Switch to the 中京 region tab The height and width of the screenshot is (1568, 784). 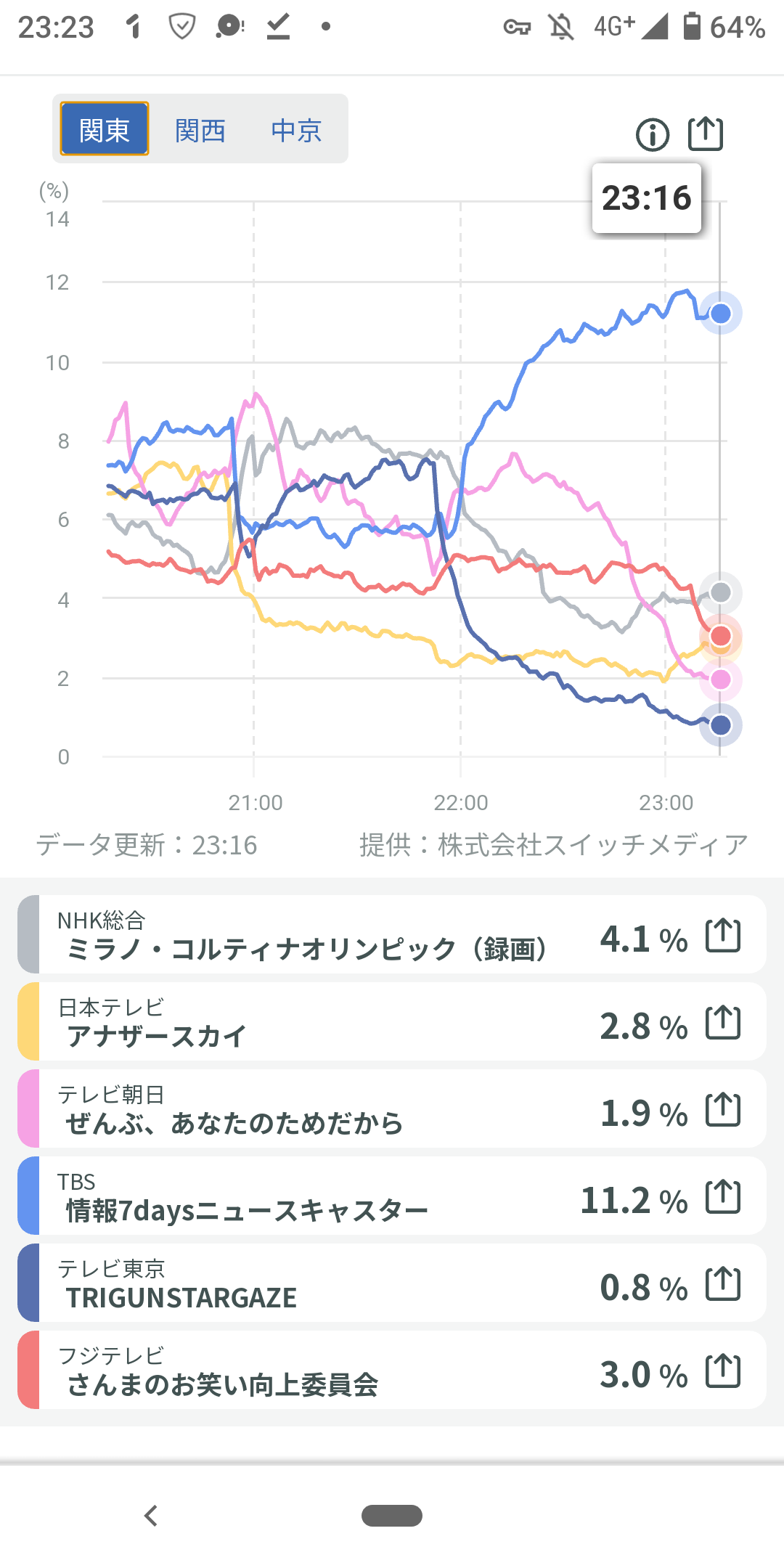tap(296, 131)
